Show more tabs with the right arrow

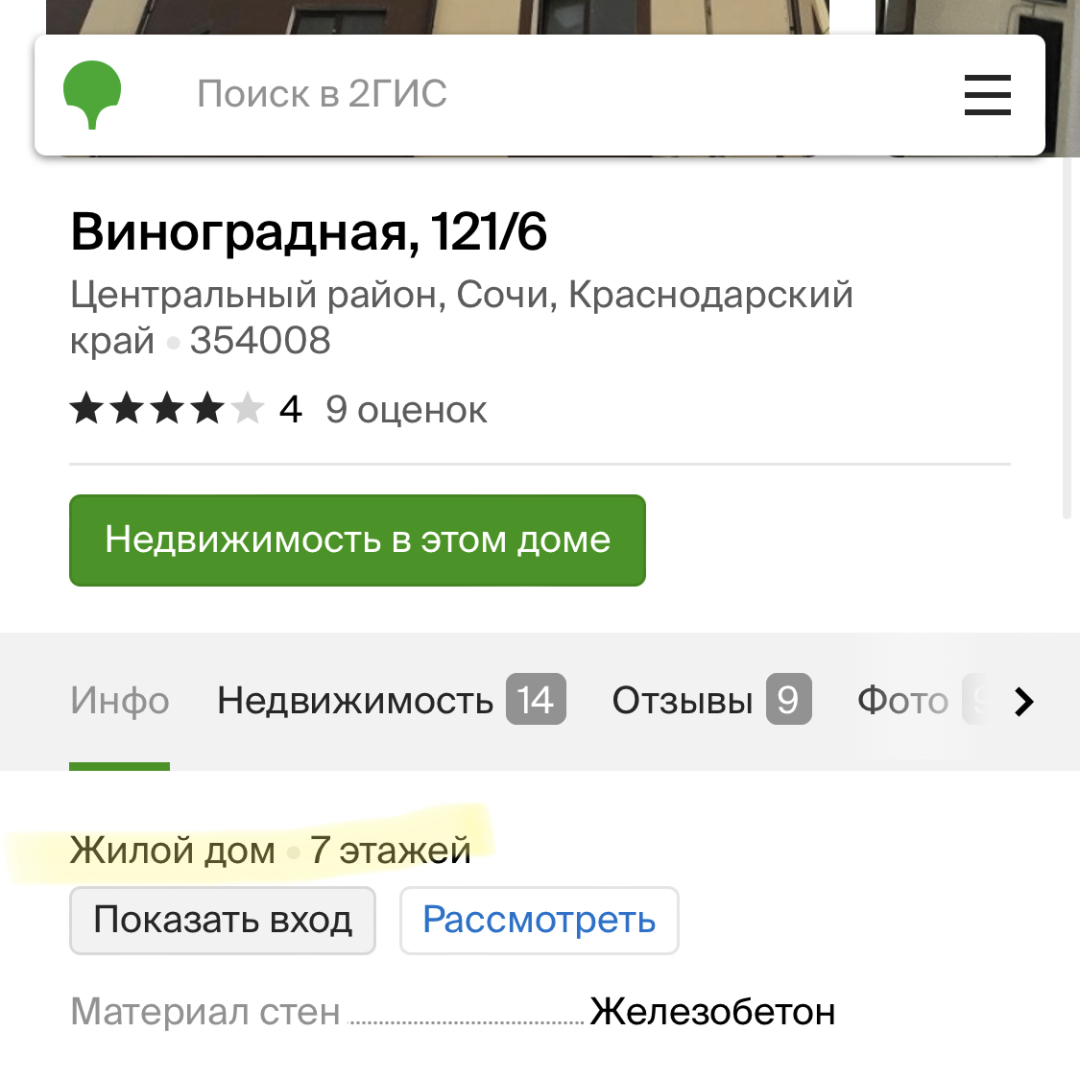tap(1023, 702)
